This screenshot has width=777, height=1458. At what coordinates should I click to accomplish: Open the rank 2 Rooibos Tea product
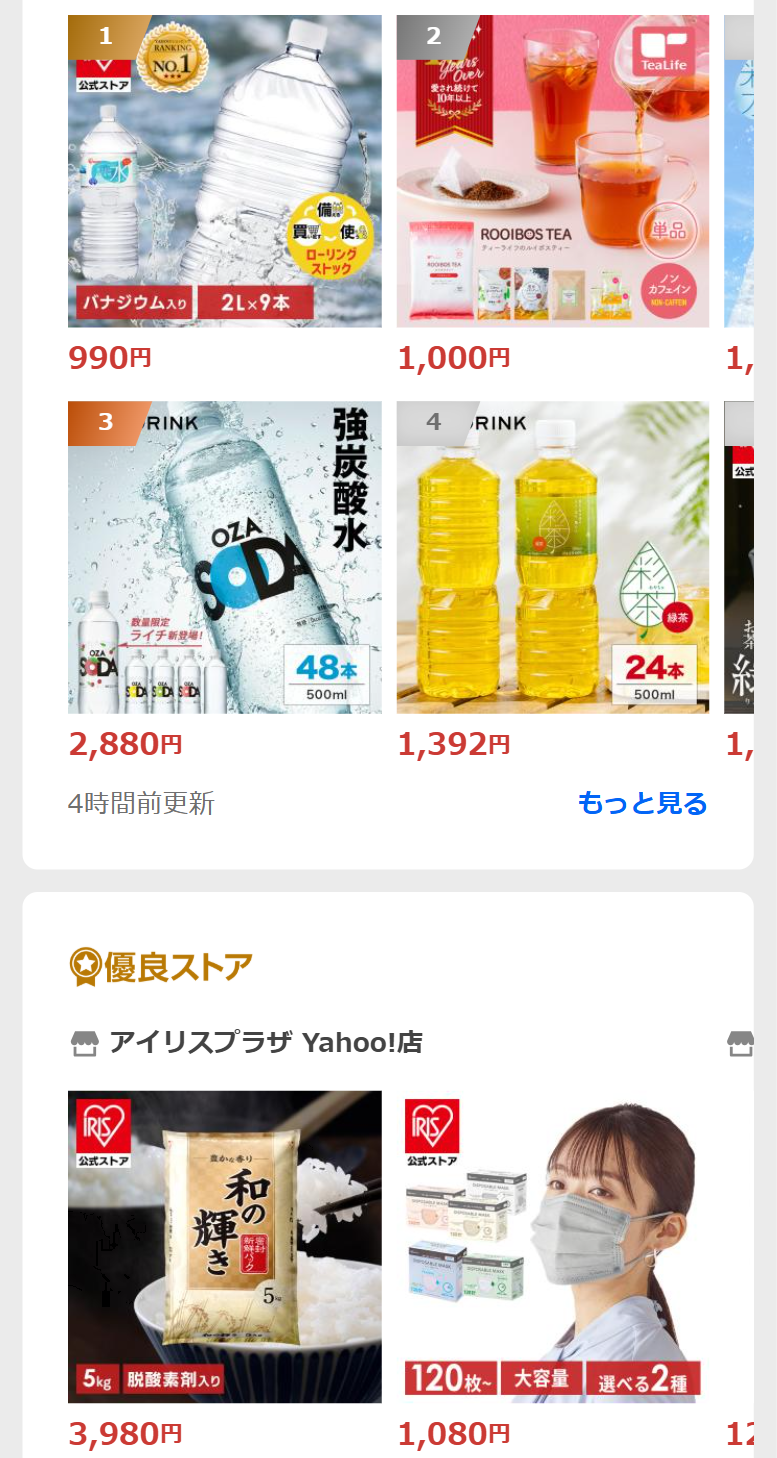coord(552,171)
